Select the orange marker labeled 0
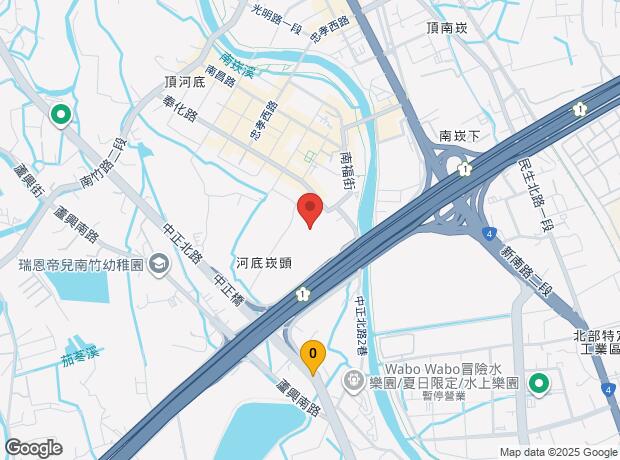Image resolution: width=620 pixels, height=460 pixels. click(x=313, y=357)
